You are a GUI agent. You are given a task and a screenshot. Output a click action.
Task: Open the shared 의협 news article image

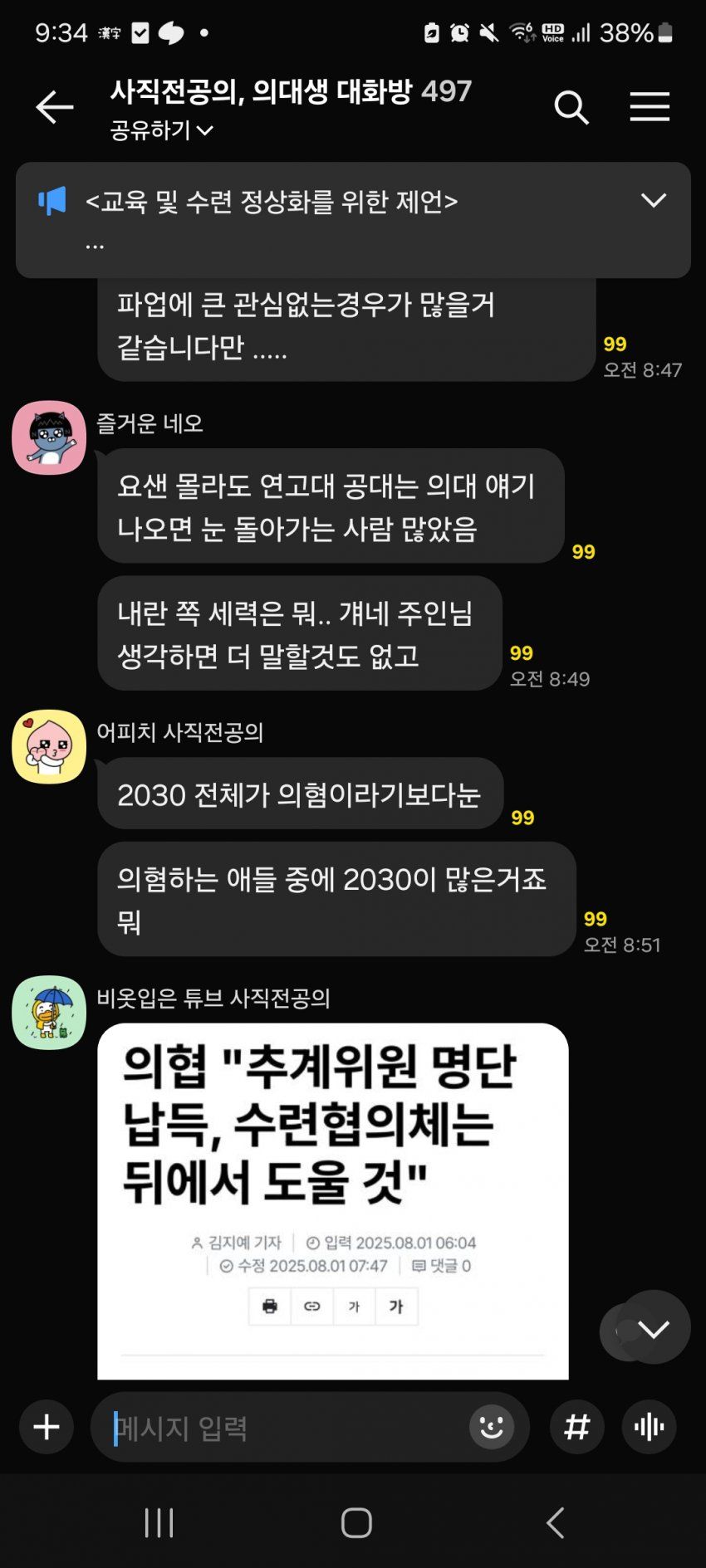click(x=332, y=1199)
